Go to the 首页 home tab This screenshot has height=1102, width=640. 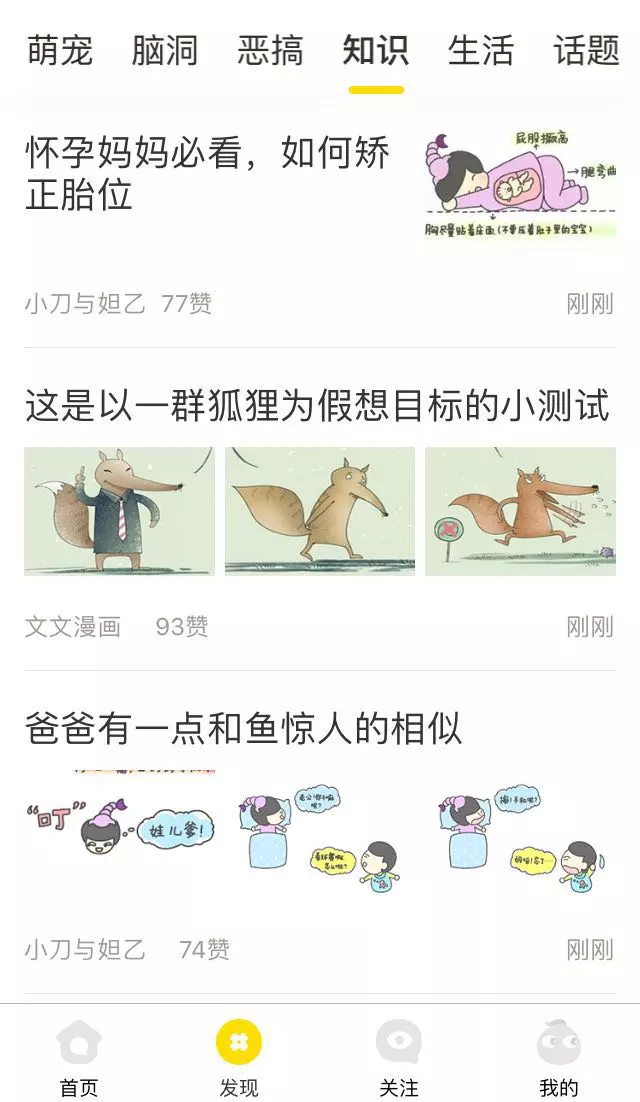pyautogui.click(x=79, y=1058)
